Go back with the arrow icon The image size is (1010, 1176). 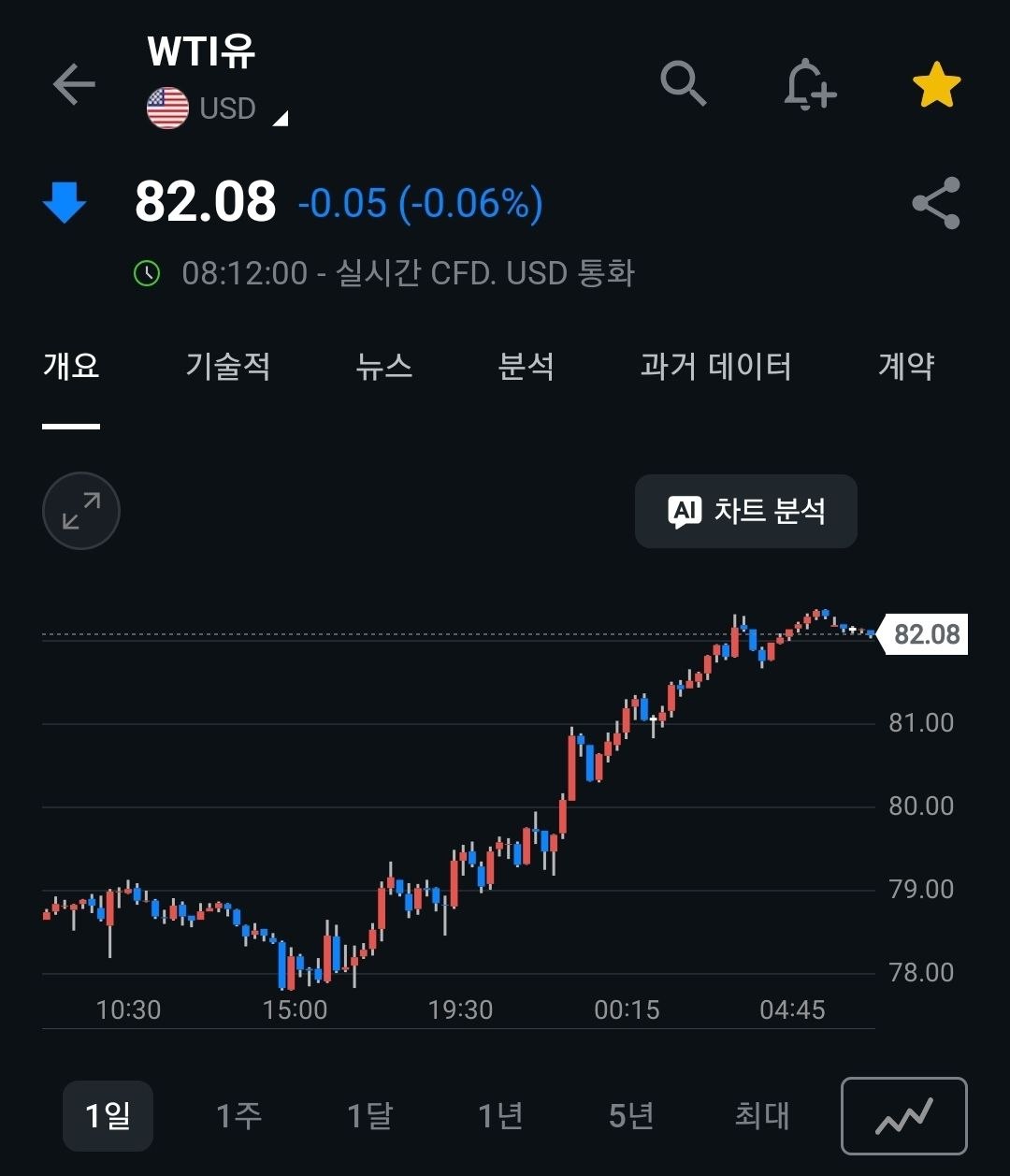coord(74,85)
